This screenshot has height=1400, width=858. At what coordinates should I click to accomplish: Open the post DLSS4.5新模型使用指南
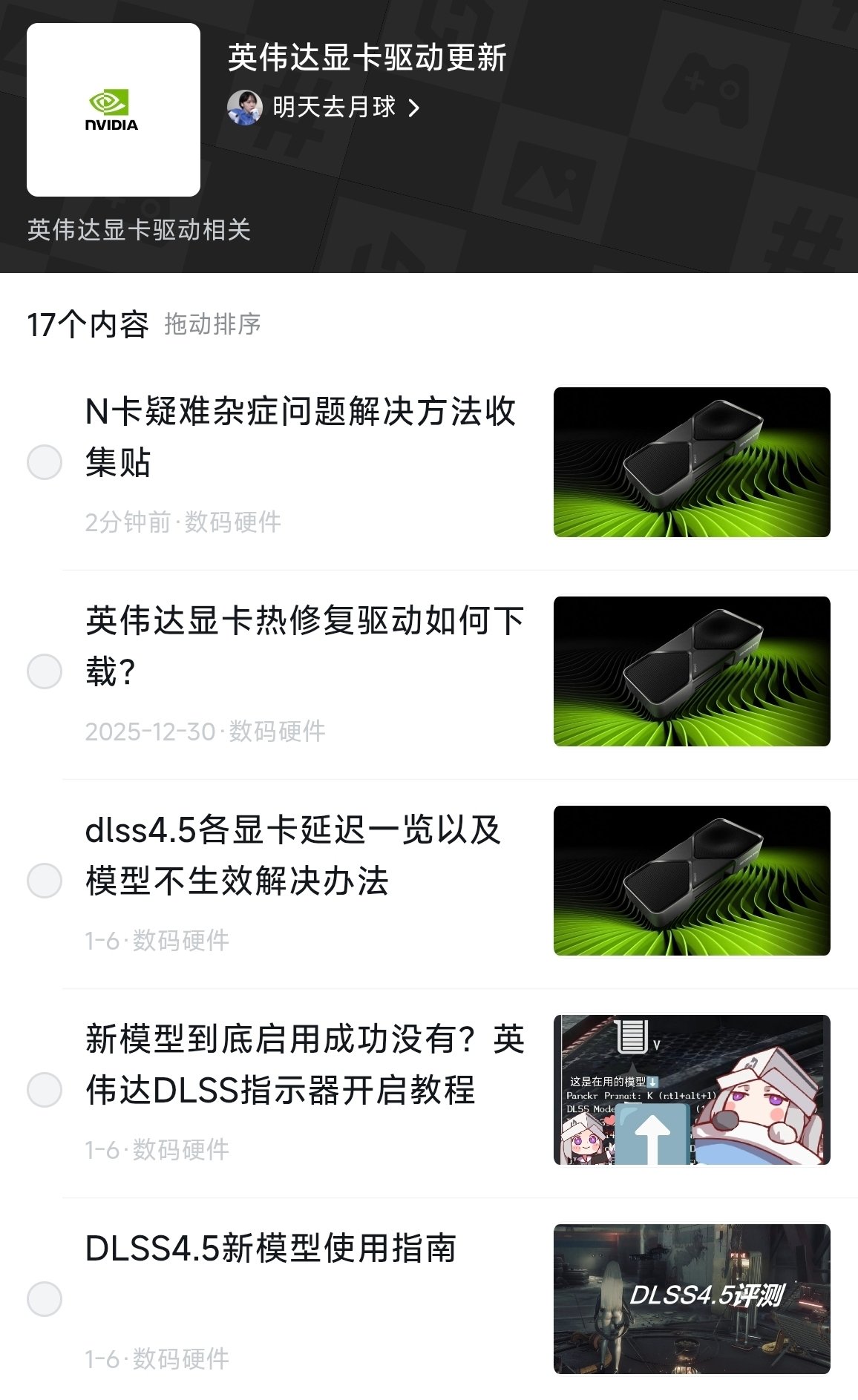click(x=271, y=1248)
